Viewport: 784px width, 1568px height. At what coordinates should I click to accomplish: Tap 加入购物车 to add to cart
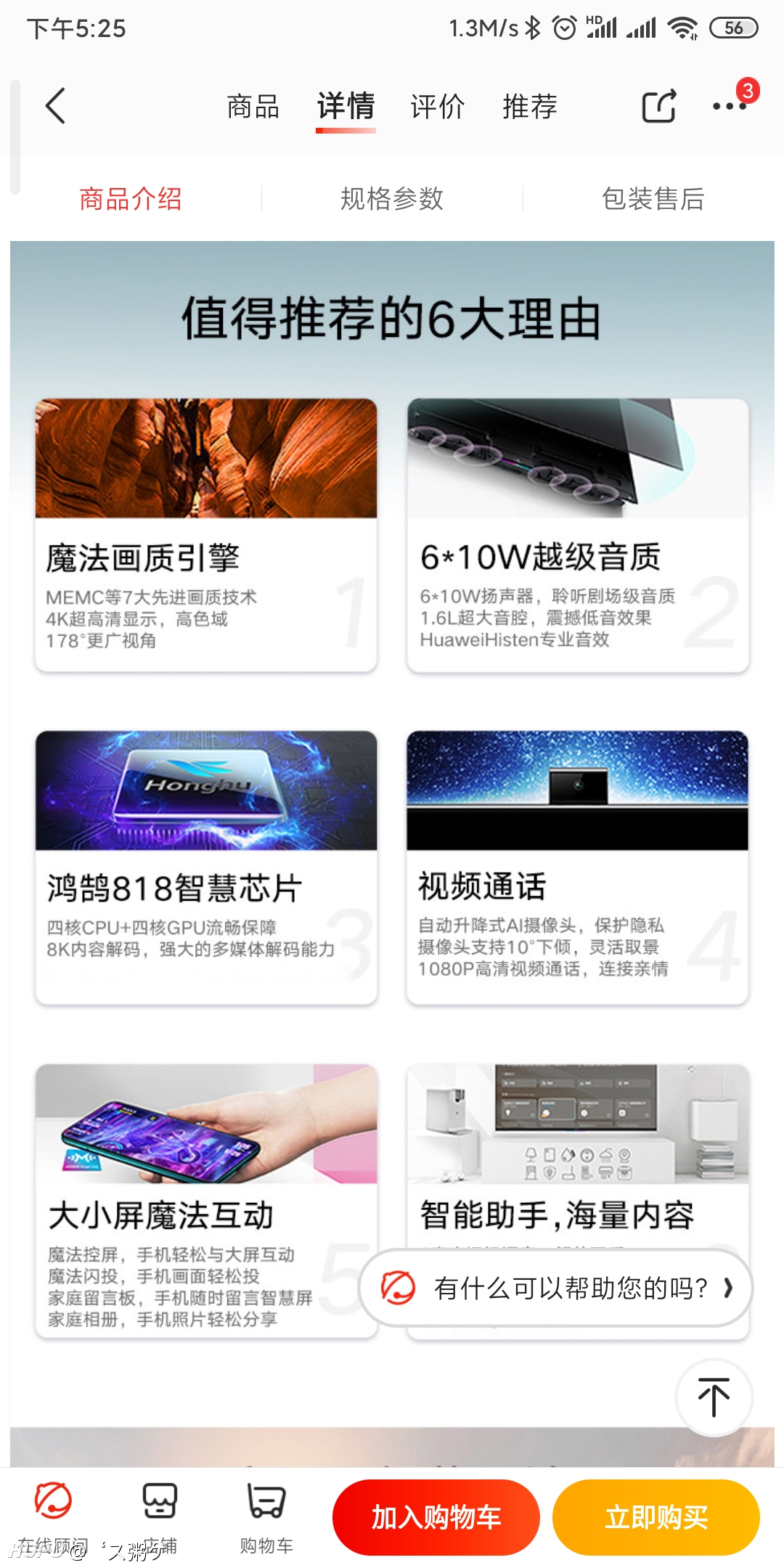pyautogui.click(x=436, y=1517)
